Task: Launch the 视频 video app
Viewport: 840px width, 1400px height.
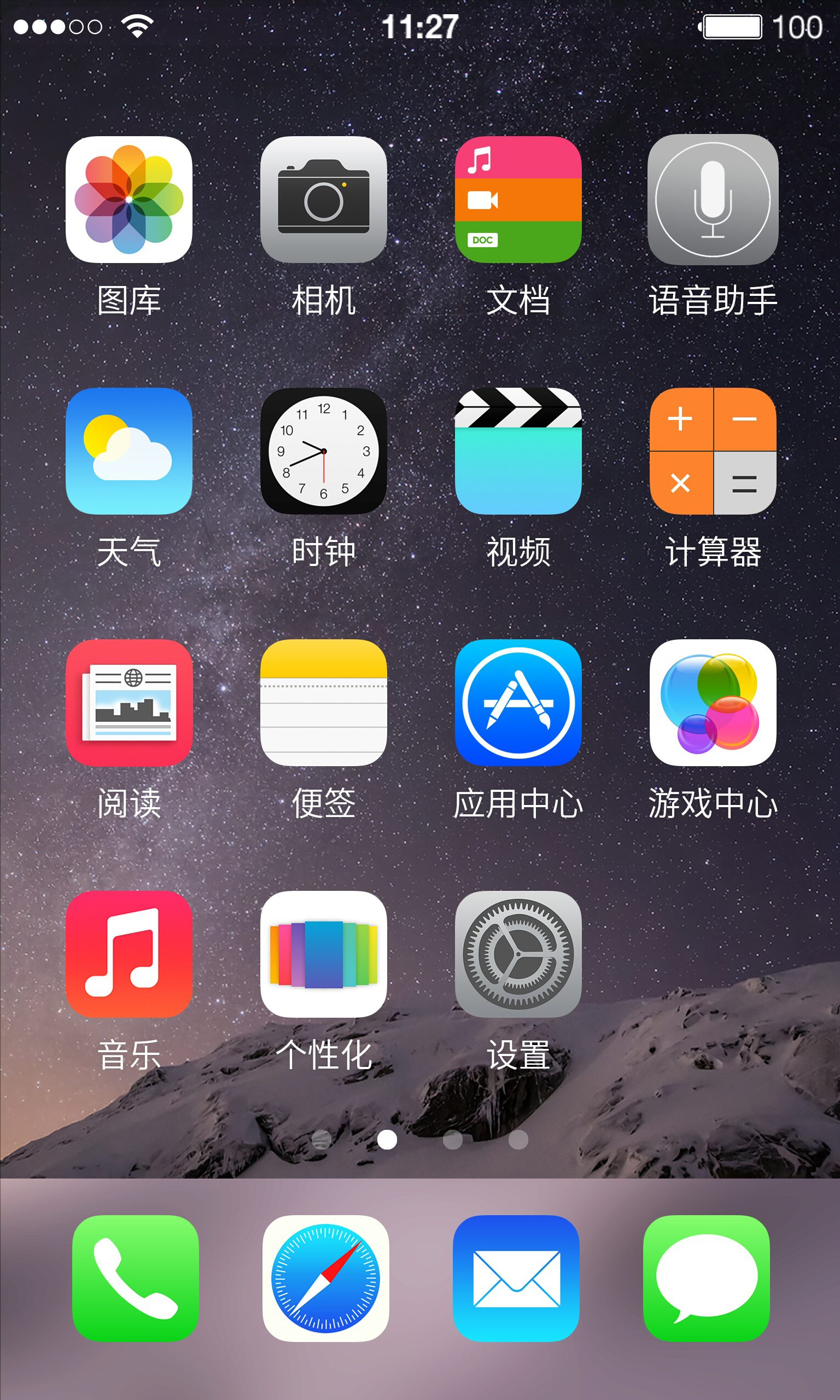Action: (x=518, y=451)
